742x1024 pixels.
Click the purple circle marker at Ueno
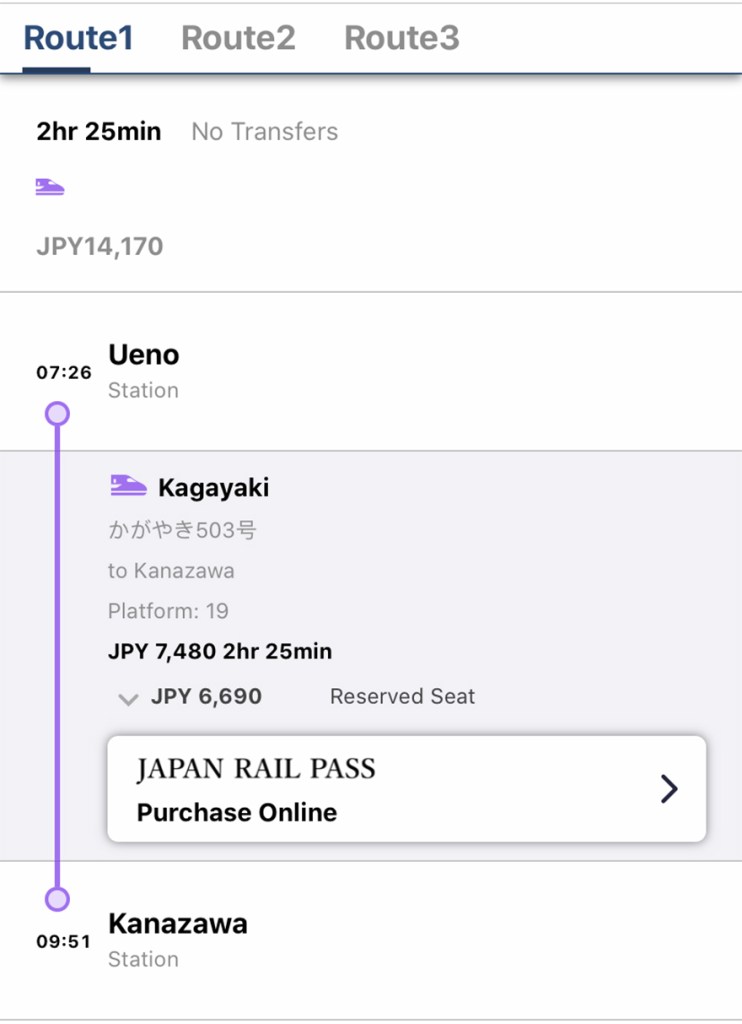tap(57, 413)
